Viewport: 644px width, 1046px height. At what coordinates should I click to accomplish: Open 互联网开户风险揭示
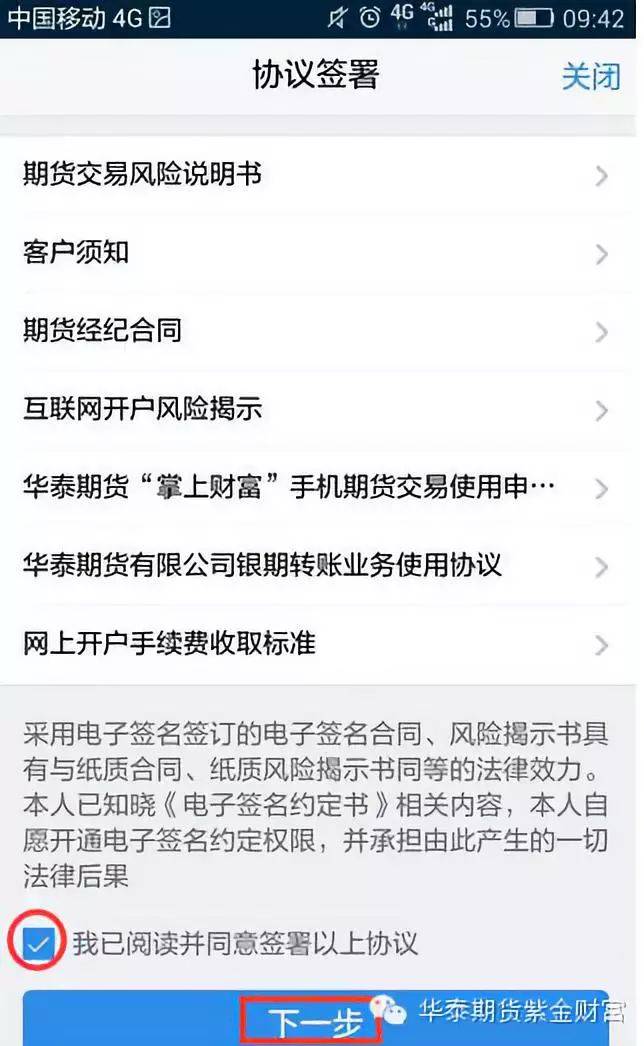[x=318, y=410]
